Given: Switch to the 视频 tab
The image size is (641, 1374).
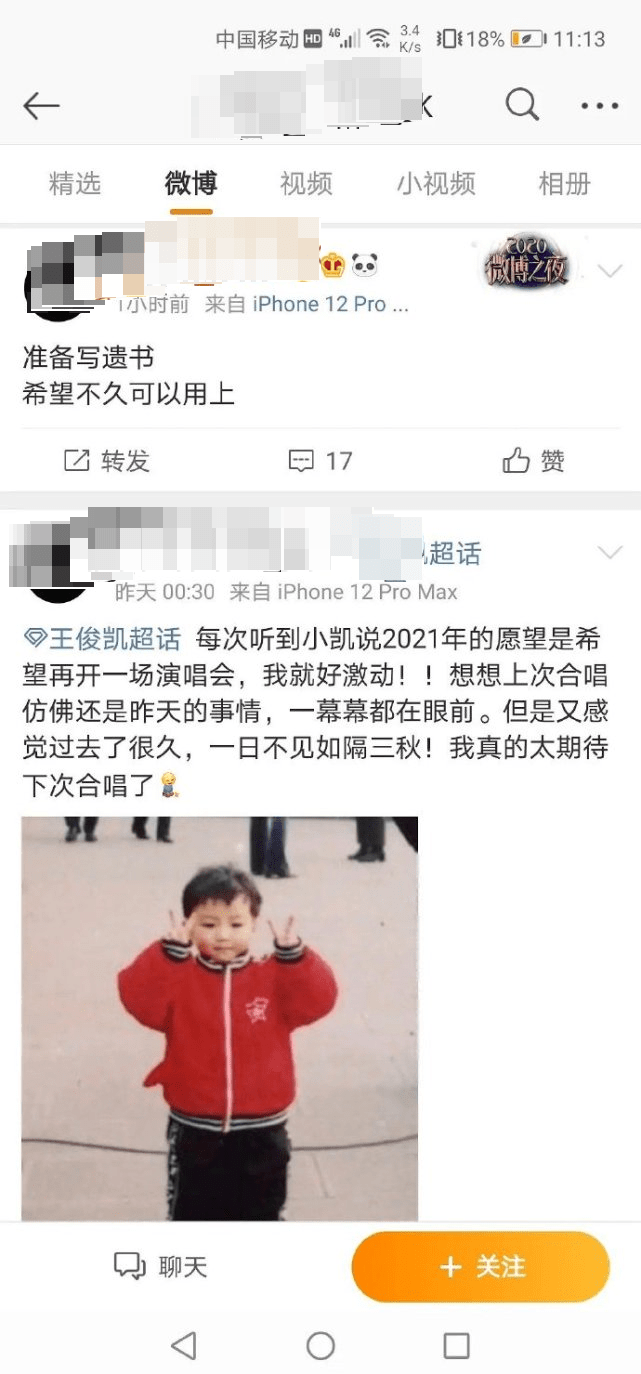Looking at the screenshot, I should (306, 184).
